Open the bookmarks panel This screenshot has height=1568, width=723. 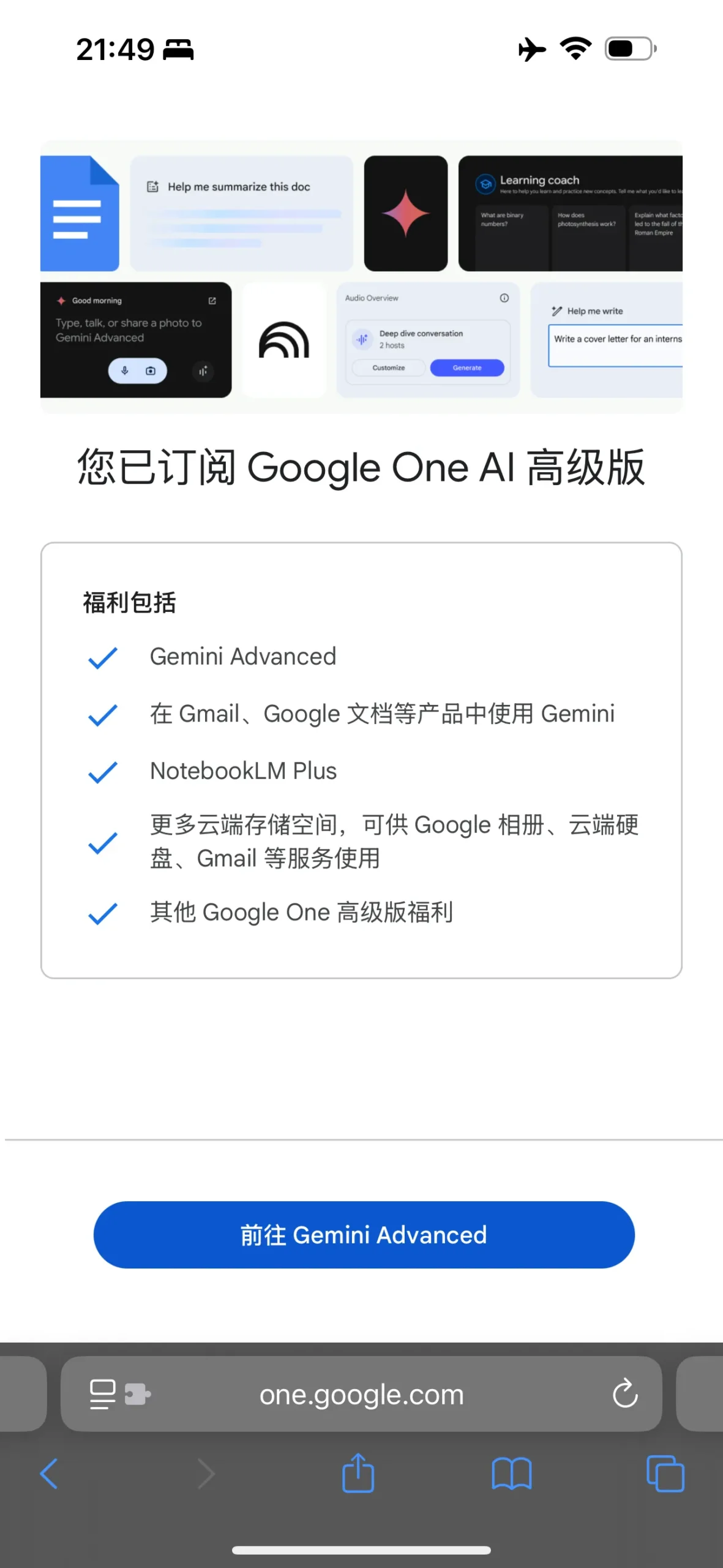coord(511,1473)
